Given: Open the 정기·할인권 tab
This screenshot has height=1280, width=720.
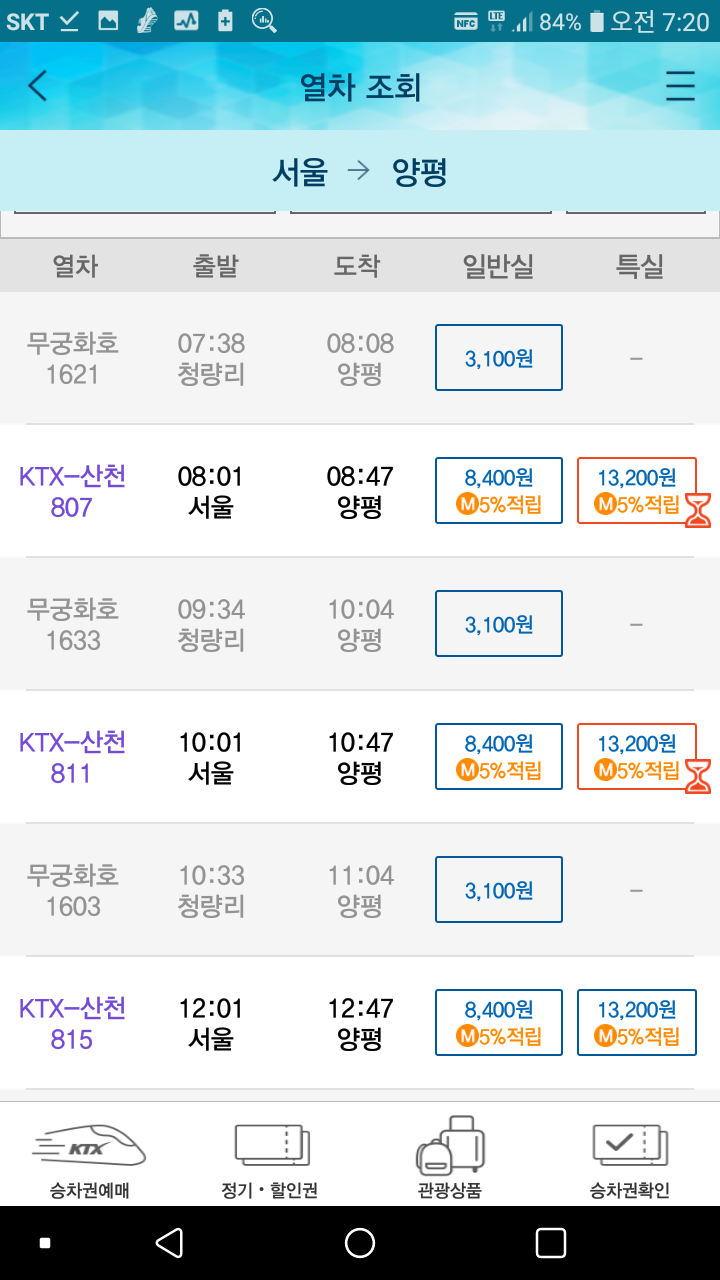Looking at the screenshot, I should tap(270, 1155).
